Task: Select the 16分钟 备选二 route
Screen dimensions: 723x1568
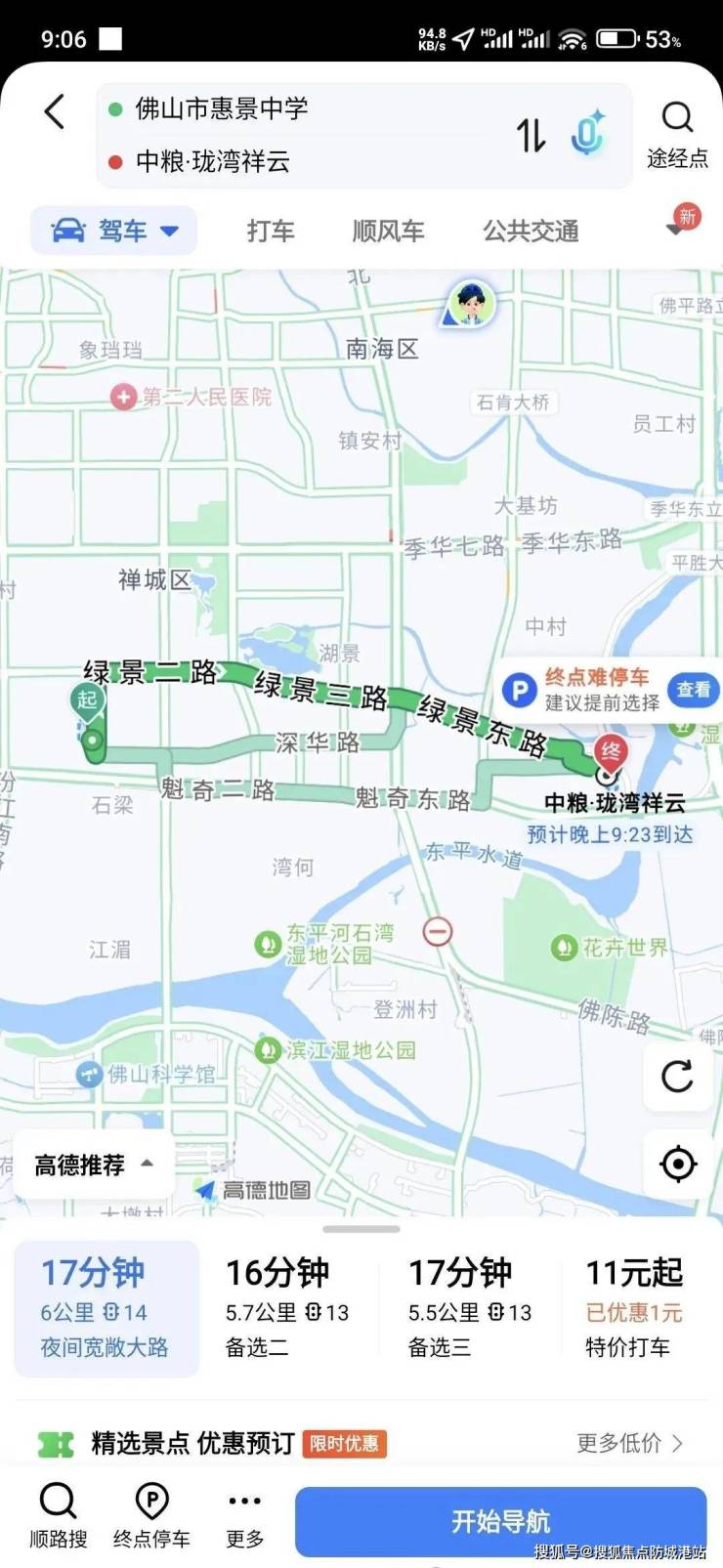Action: (286, 1308)
